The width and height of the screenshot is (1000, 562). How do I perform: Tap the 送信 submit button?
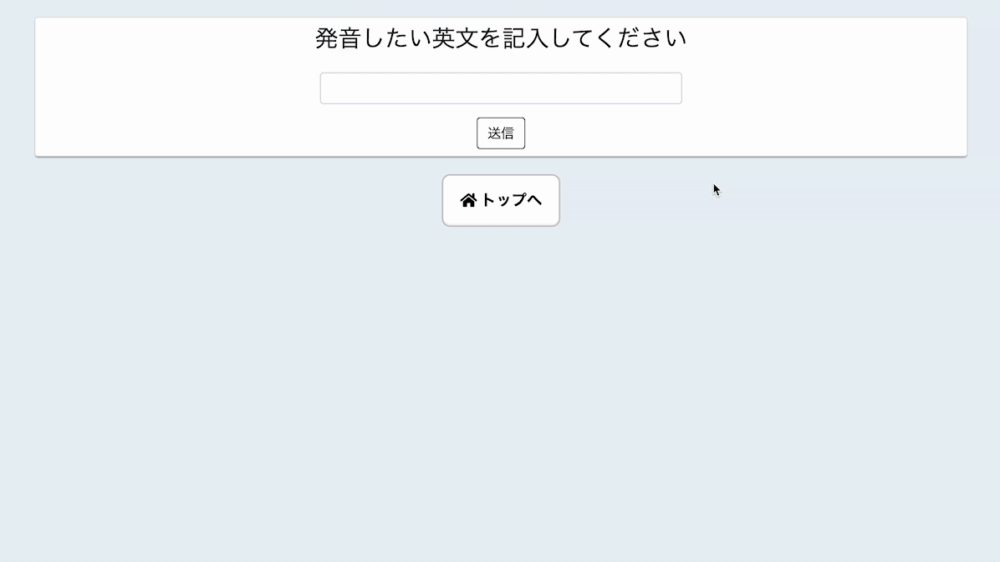tap(500, 133)
